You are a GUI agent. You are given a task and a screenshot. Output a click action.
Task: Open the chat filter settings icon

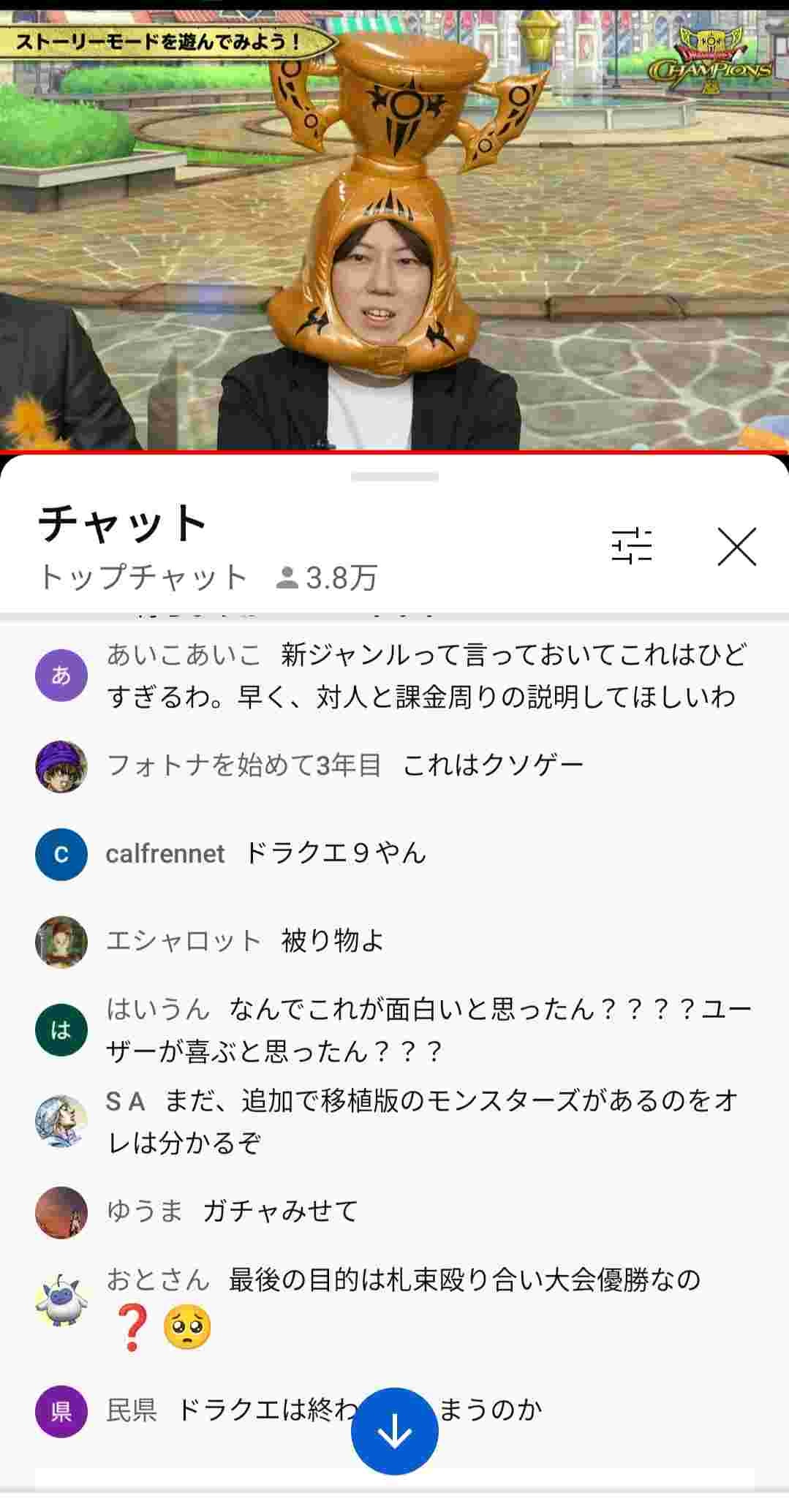coord(631,546)
